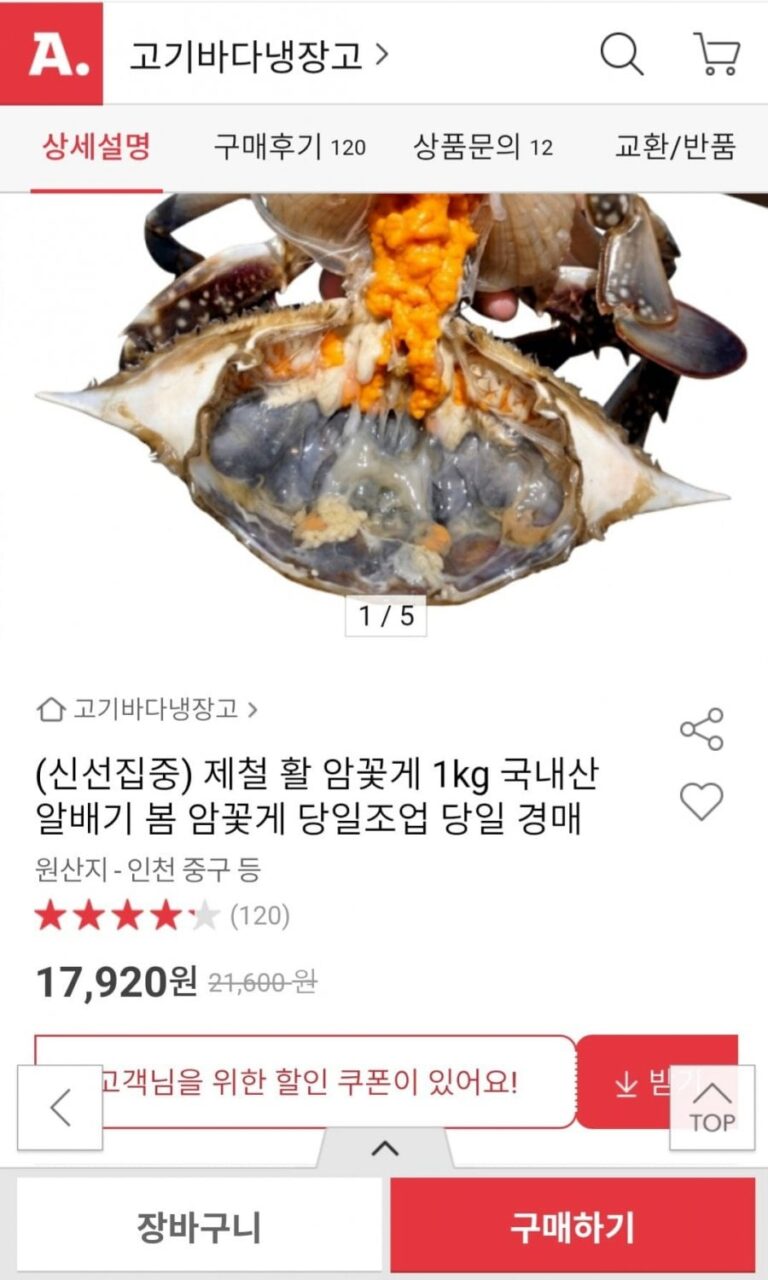Expand the bottom purchase options panel
Image resolution: width=768 pixels, height=1280 pixels.
tap(385, 1148)
